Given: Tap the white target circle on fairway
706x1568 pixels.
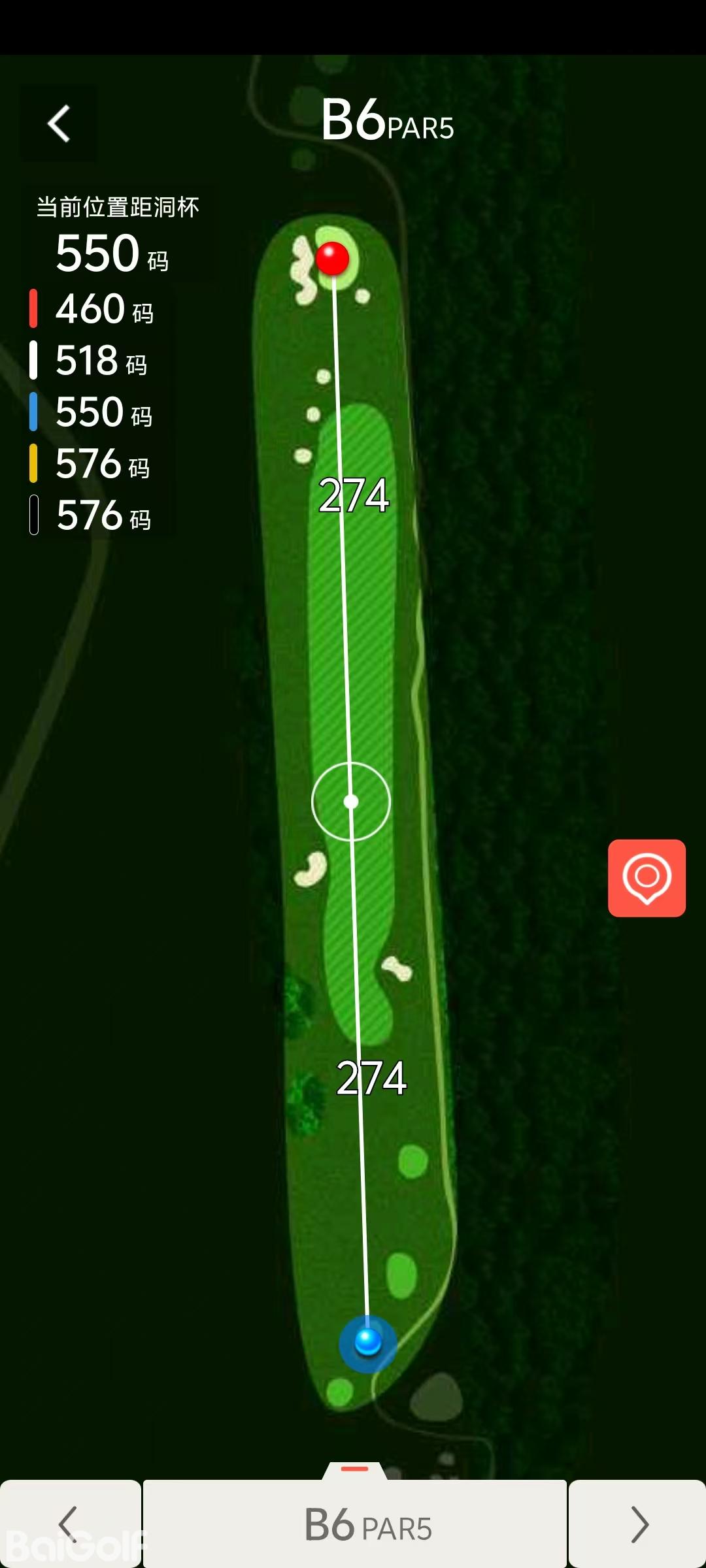Looking at the screenshot, I should (x=351, y=801).
